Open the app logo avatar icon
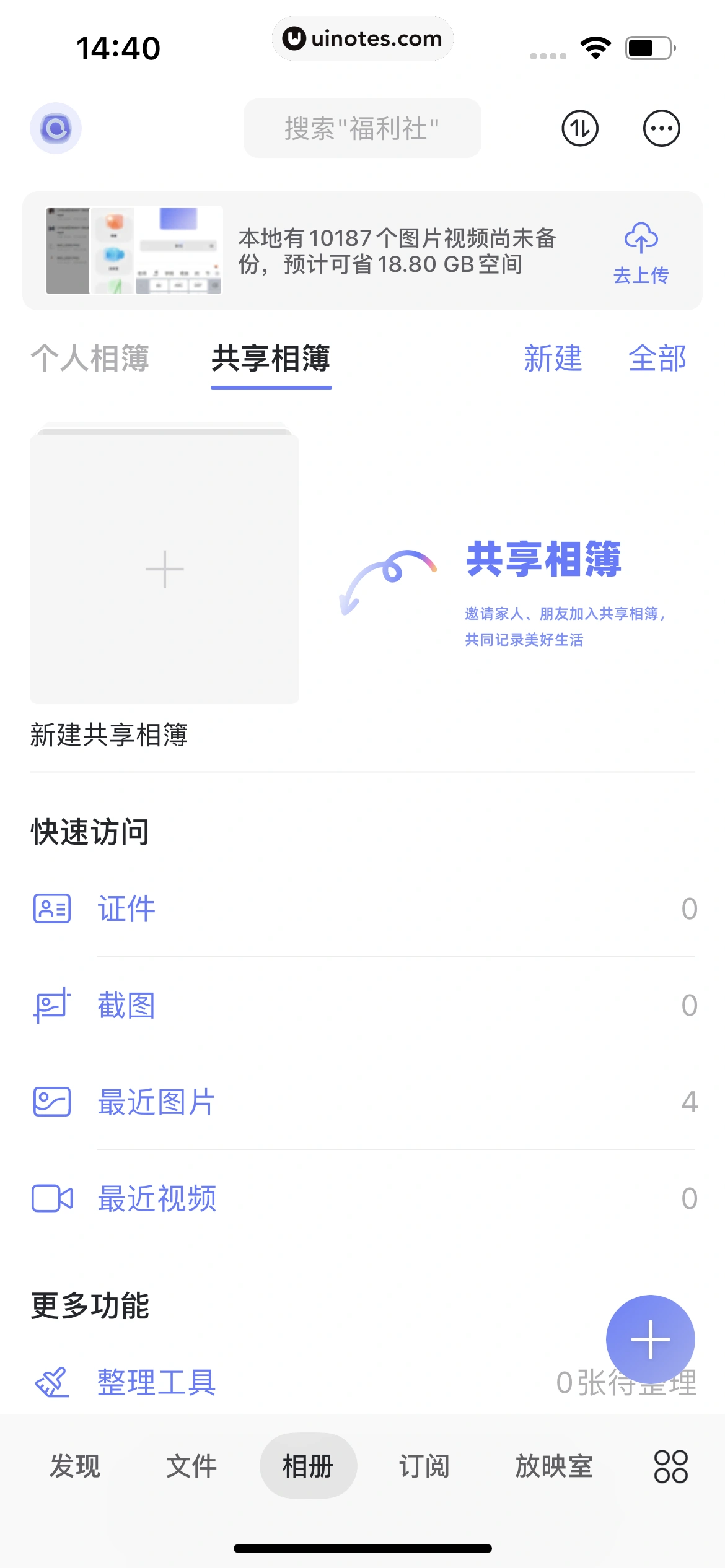 57,128
